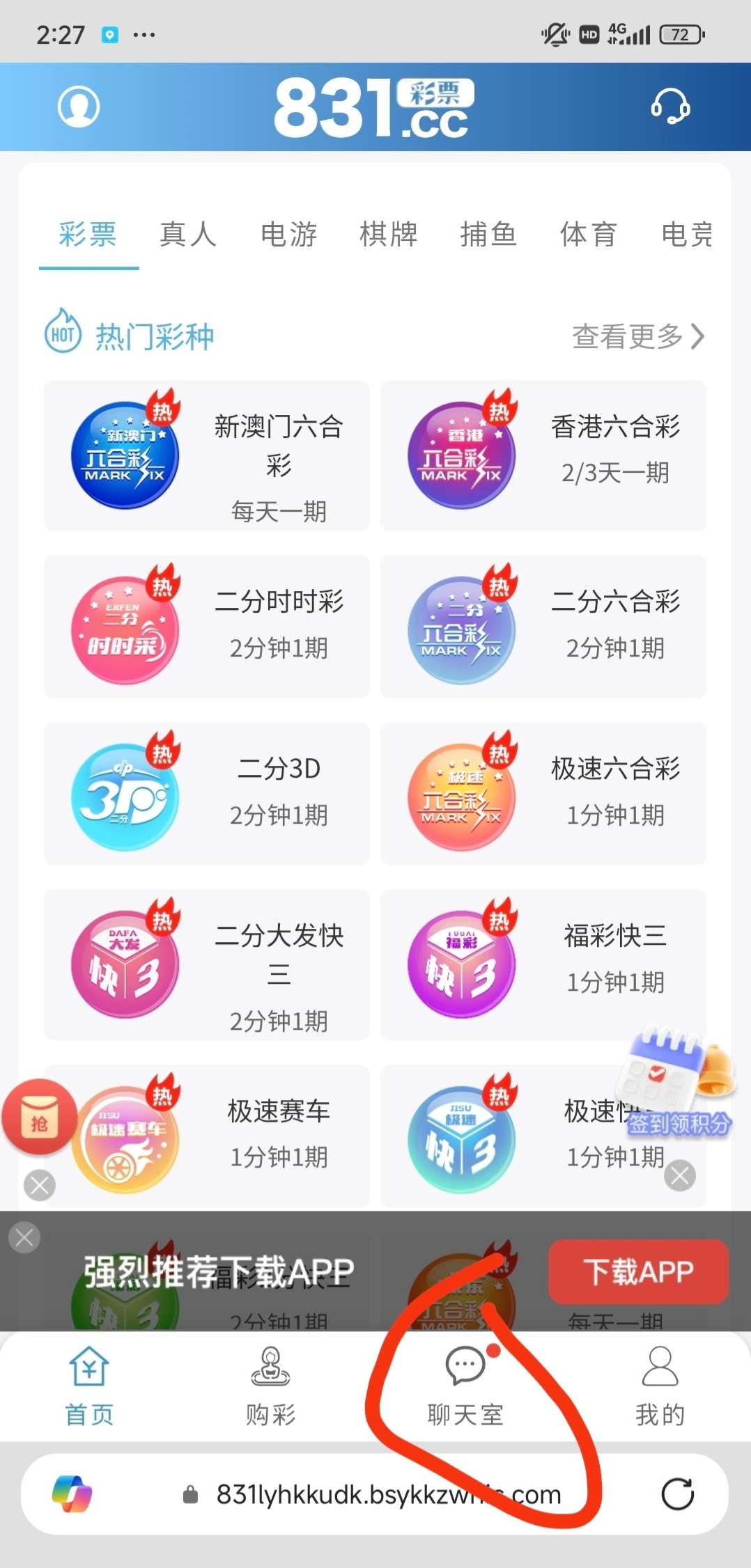The height and width of the screenshot is (1568, 751).
Task: Open the 福彩快三 card
Action: (x=543, y=964)
